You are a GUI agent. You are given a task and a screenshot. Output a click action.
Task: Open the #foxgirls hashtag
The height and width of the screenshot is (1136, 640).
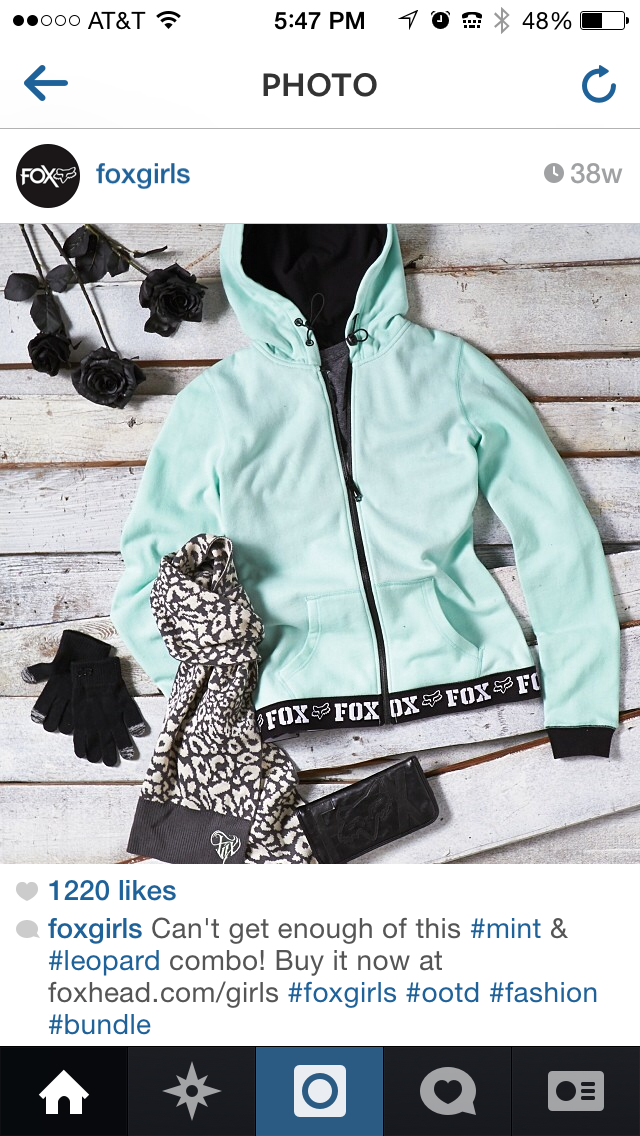(x=342, y=993)
